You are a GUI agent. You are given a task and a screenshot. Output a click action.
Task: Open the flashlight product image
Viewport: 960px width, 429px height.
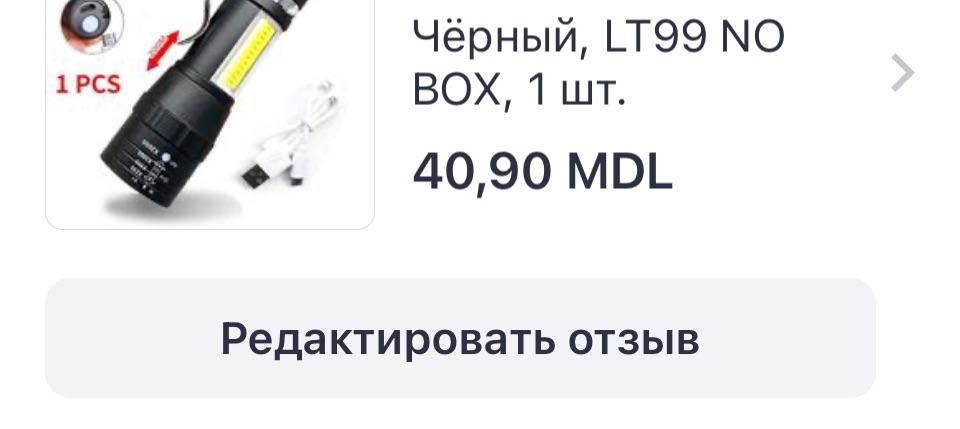[210, 110]
